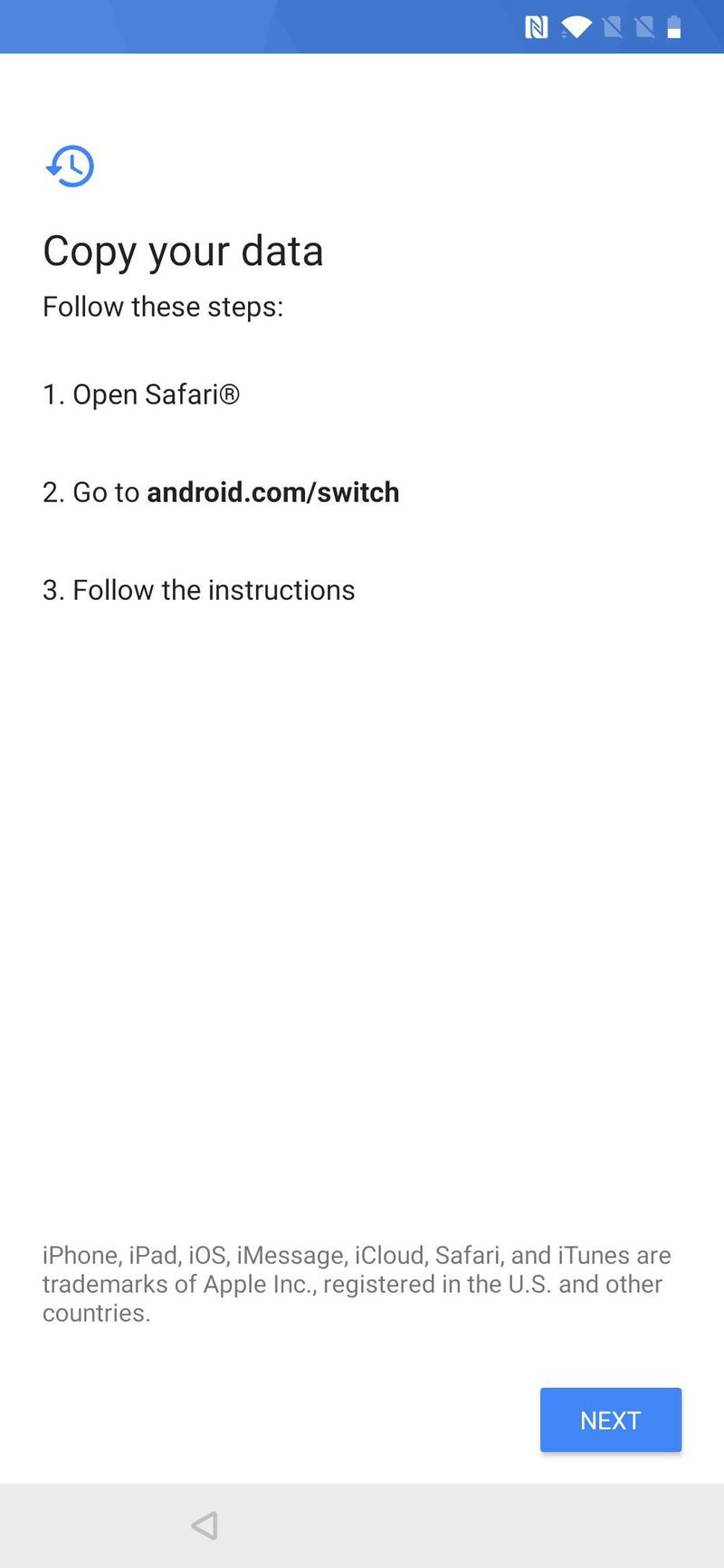Tap the NEXT button to continue
The image size is (724, 1568).
(x=611, y=1420)
